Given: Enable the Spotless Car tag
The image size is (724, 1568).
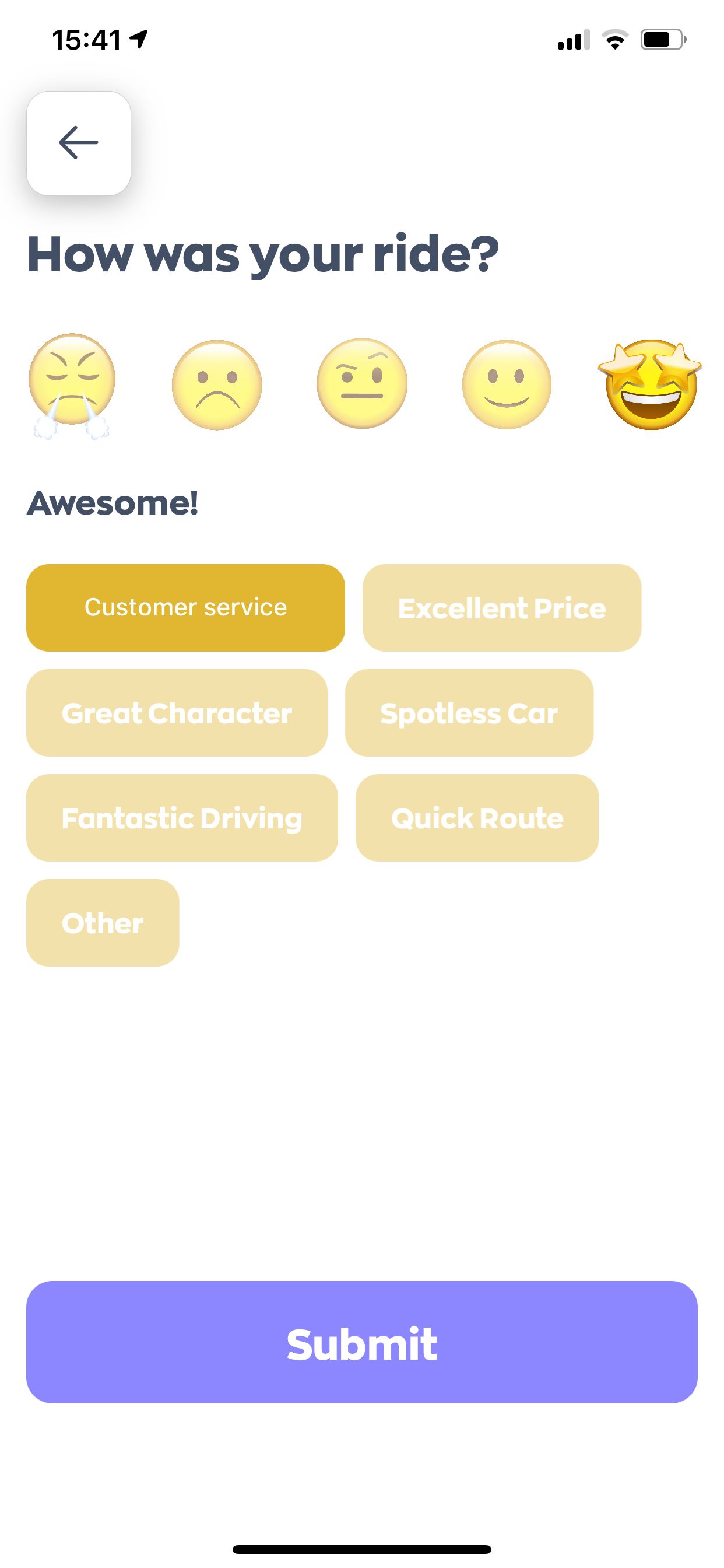Looking at the screenshot, I should tap(469, 713).
